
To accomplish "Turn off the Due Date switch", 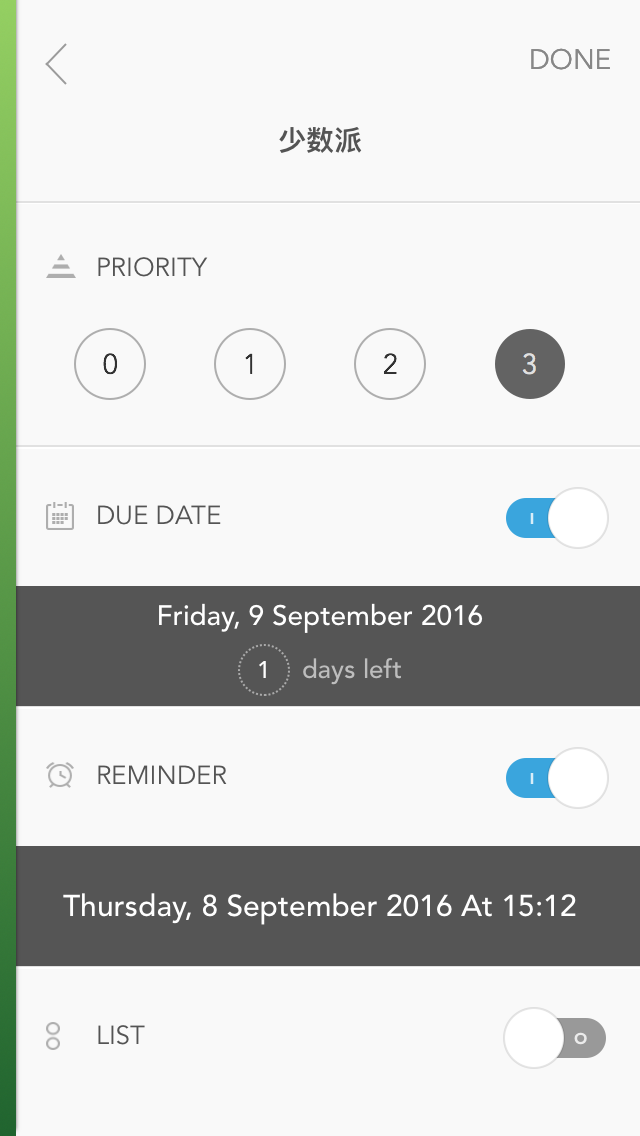I will click(556, 518).
